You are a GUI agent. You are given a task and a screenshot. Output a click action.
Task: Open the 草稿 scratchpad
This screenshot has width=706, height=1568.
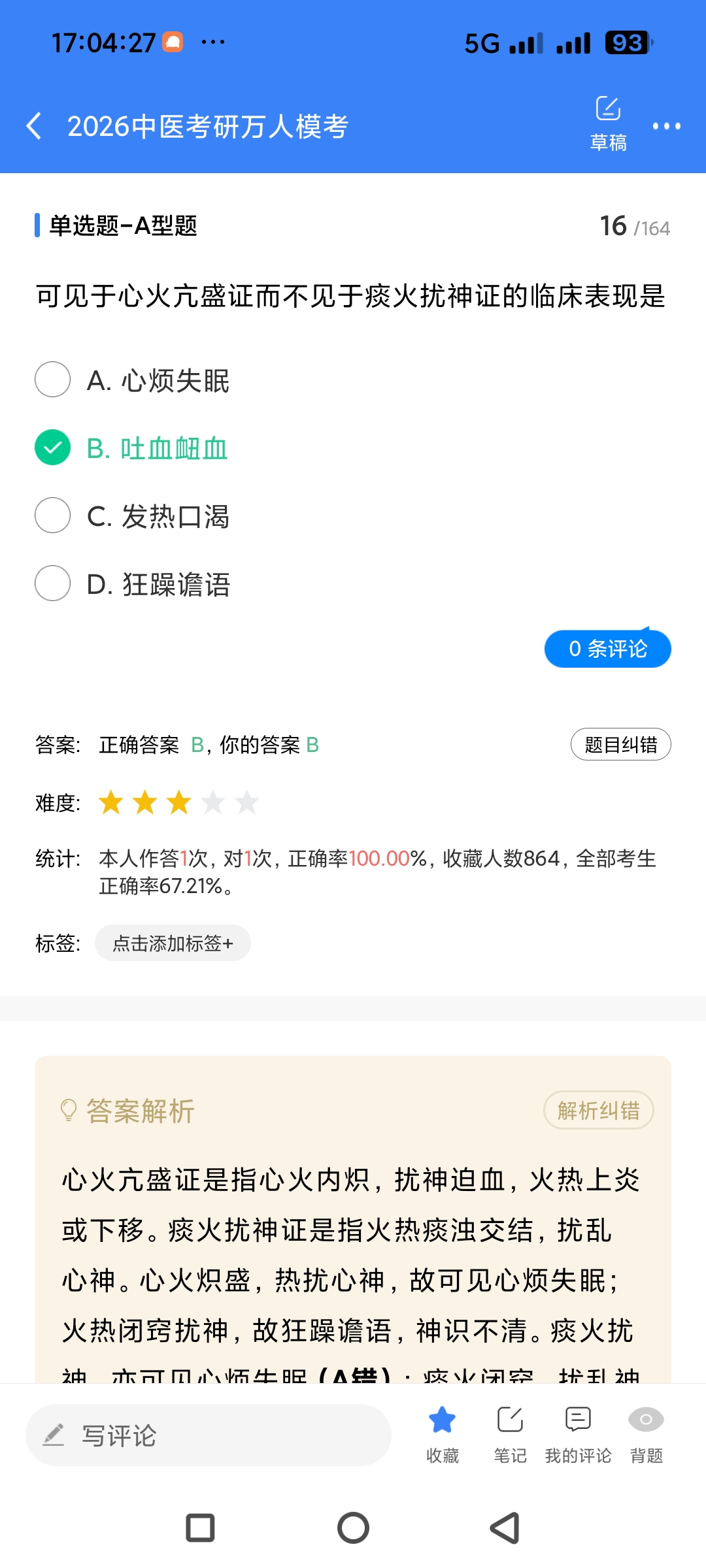click(x=608, y=123)
